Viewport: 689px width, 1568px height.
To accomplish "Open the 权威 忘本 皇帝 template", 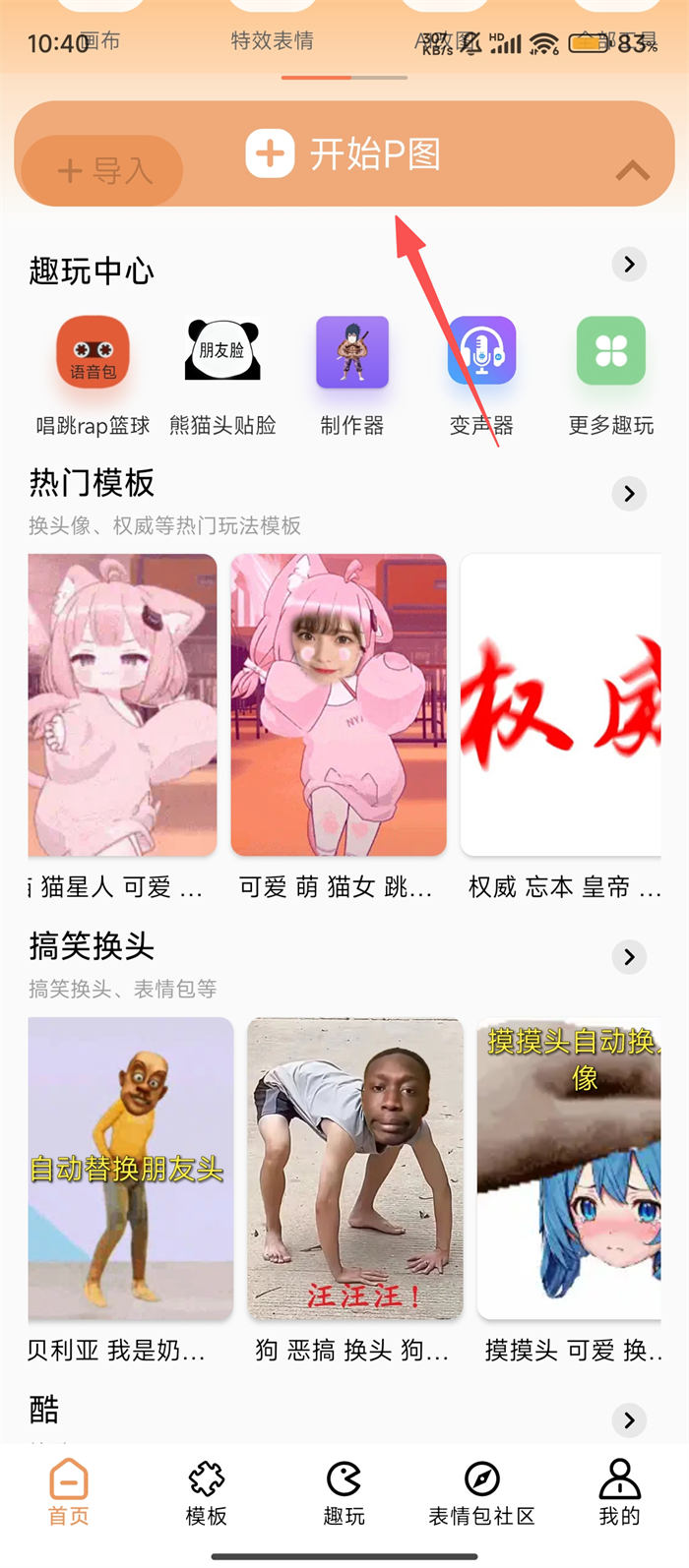I will [x=561, y=704].
